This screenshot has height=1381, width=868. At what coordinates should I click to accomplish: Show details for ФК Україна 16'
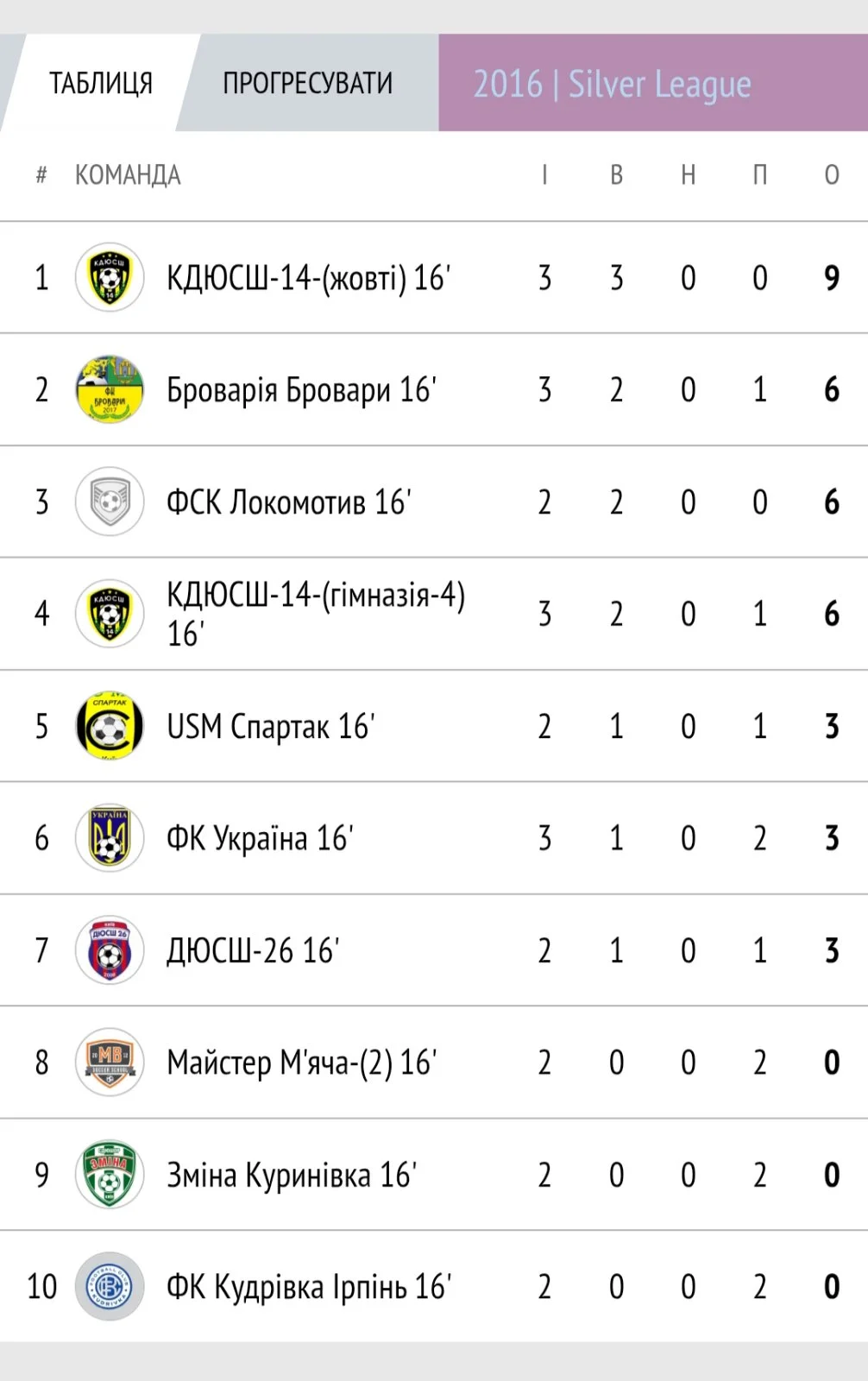tap(260, 838)
